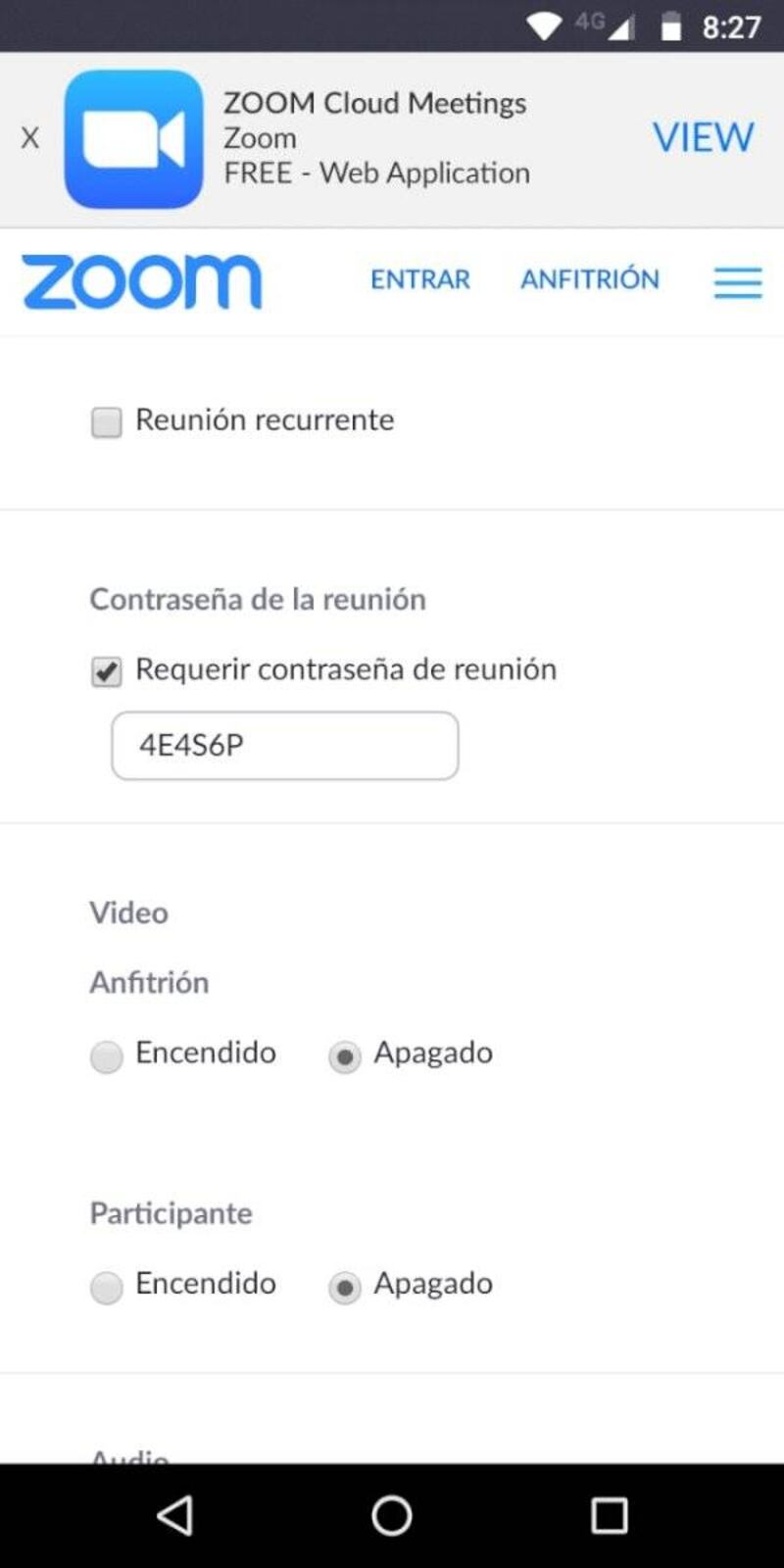Open the ENTRAR link
Viewport: 784px width, 1568px height.
coord(419,279)
